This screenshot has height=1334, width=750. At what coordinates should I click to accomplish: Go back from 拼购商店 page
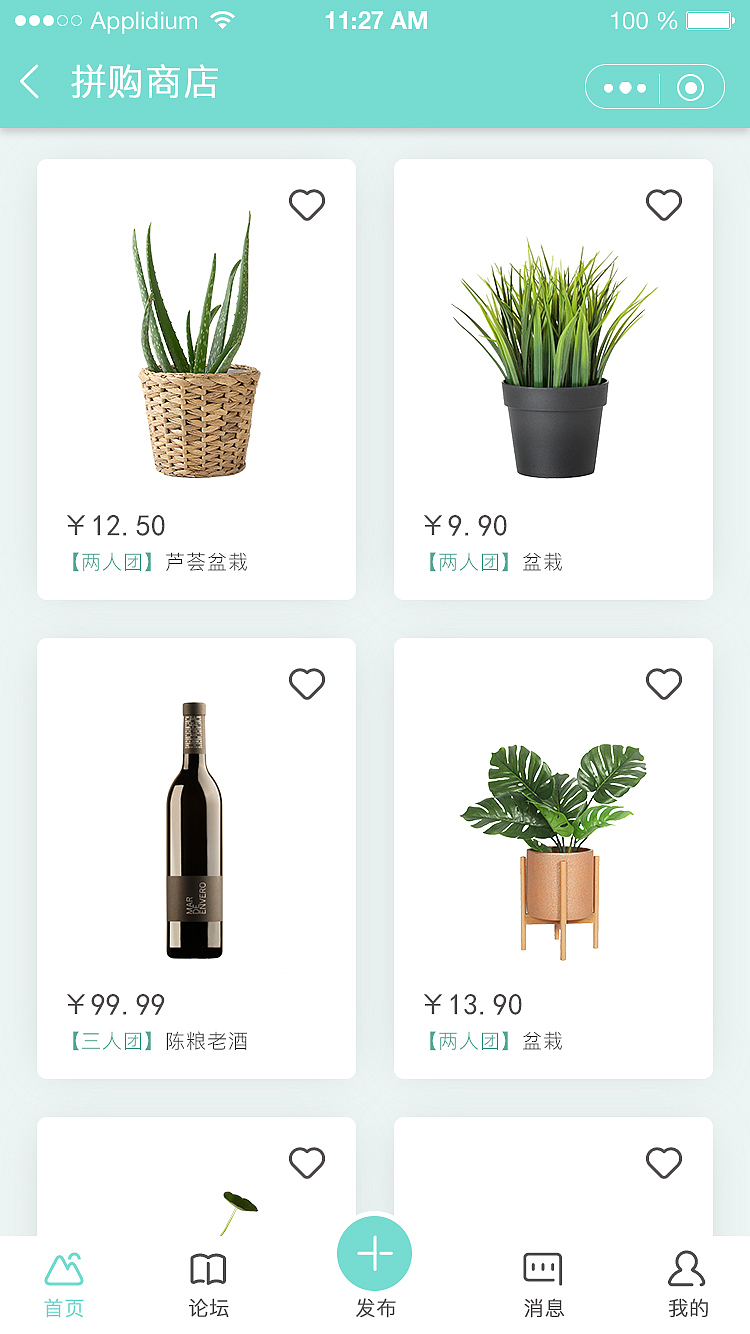[x=30, y=82]
